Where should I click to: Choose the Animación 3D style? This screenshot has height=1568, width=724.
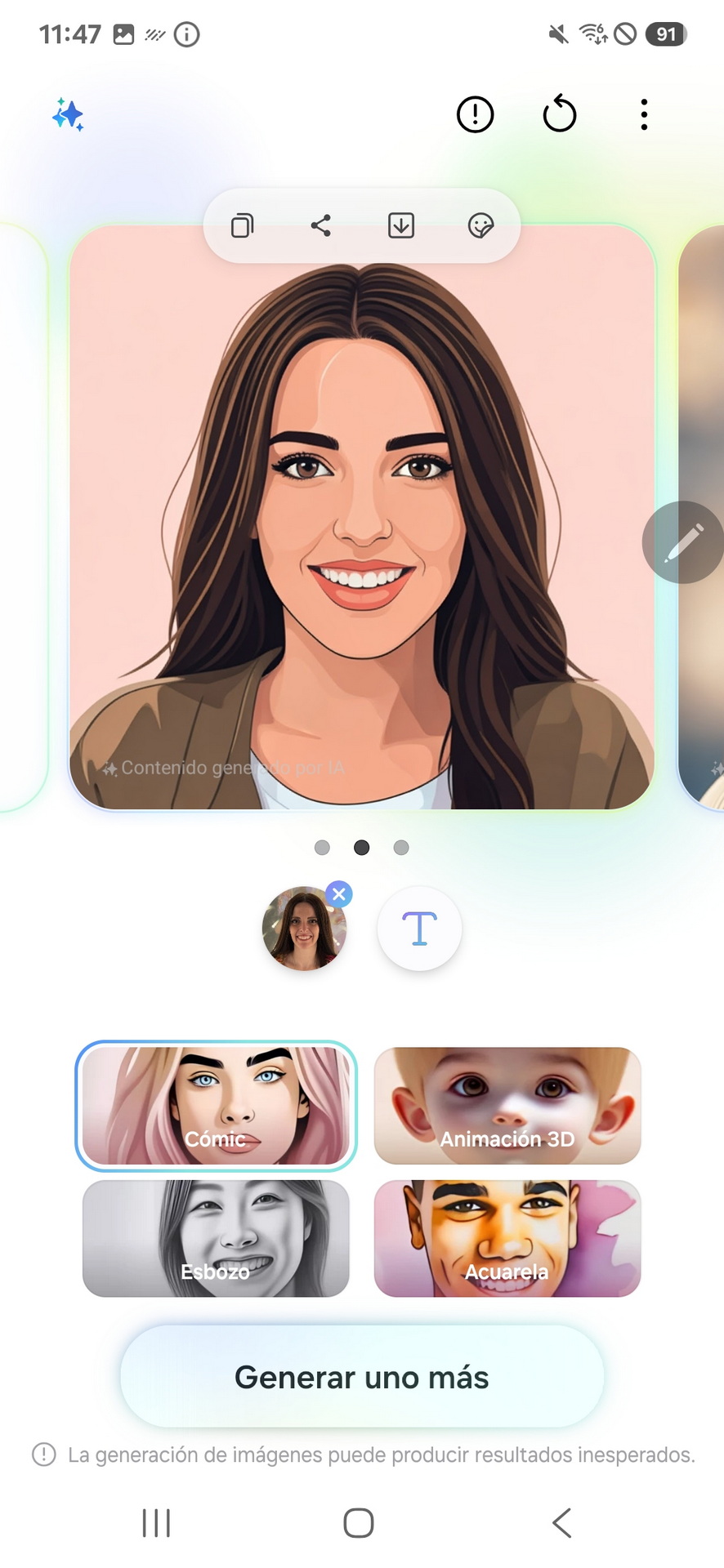click(507, 1106)
